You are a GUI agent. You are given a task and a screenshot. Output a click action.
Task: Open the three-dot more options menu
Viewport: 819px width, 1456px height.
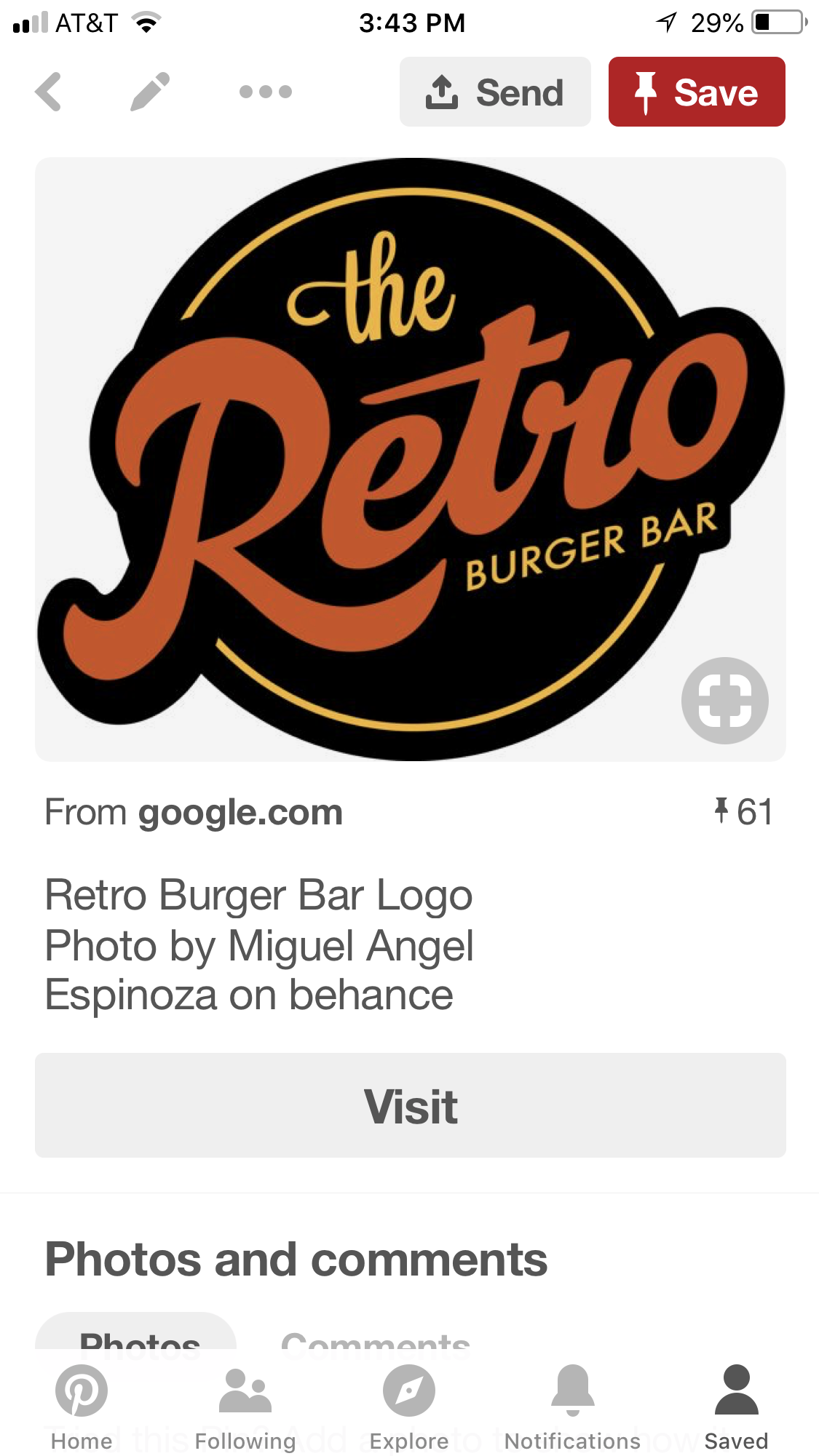pos(266,92)
